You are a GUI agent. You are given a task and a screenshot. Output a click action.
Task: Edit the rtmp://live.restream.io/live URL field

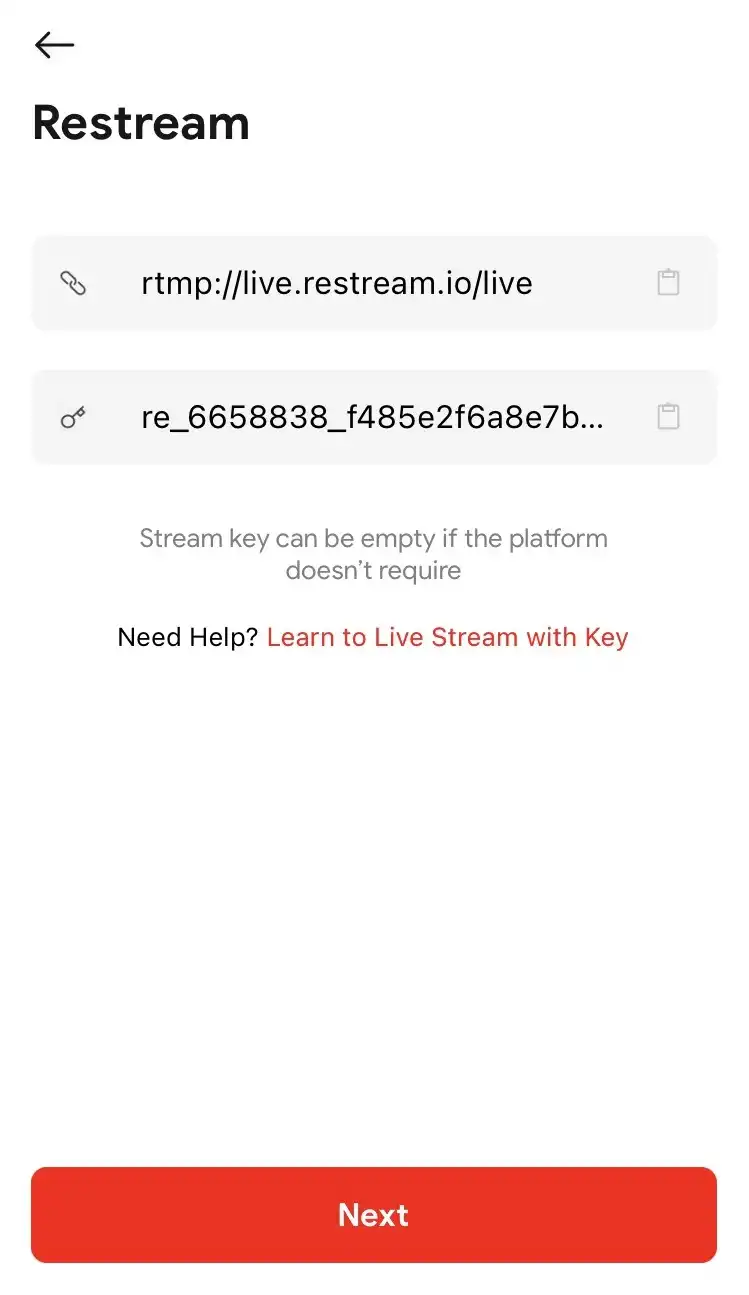374,283
